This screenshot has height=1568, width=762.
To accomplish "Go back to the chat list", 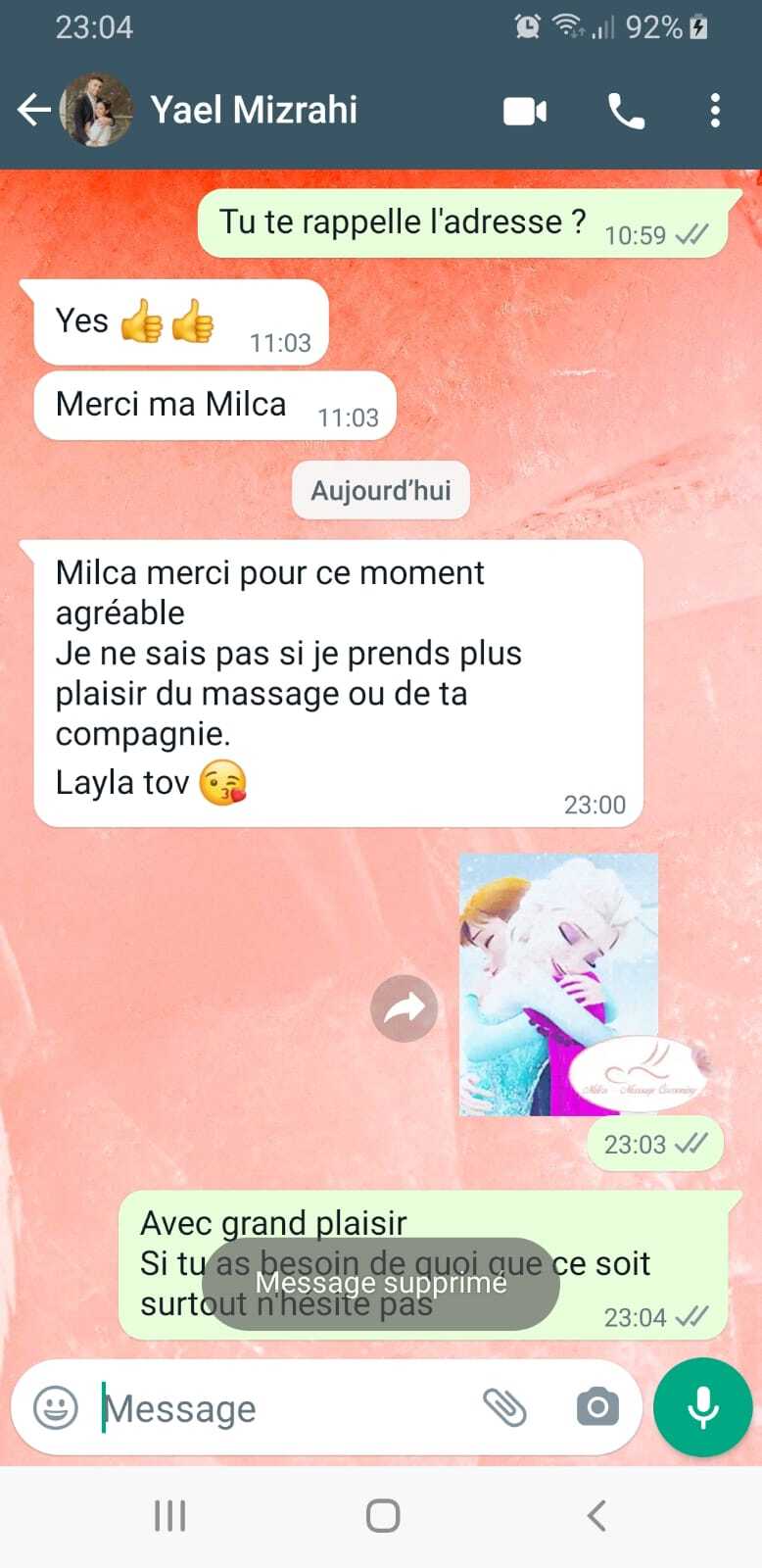I will [x=33, y=110].
